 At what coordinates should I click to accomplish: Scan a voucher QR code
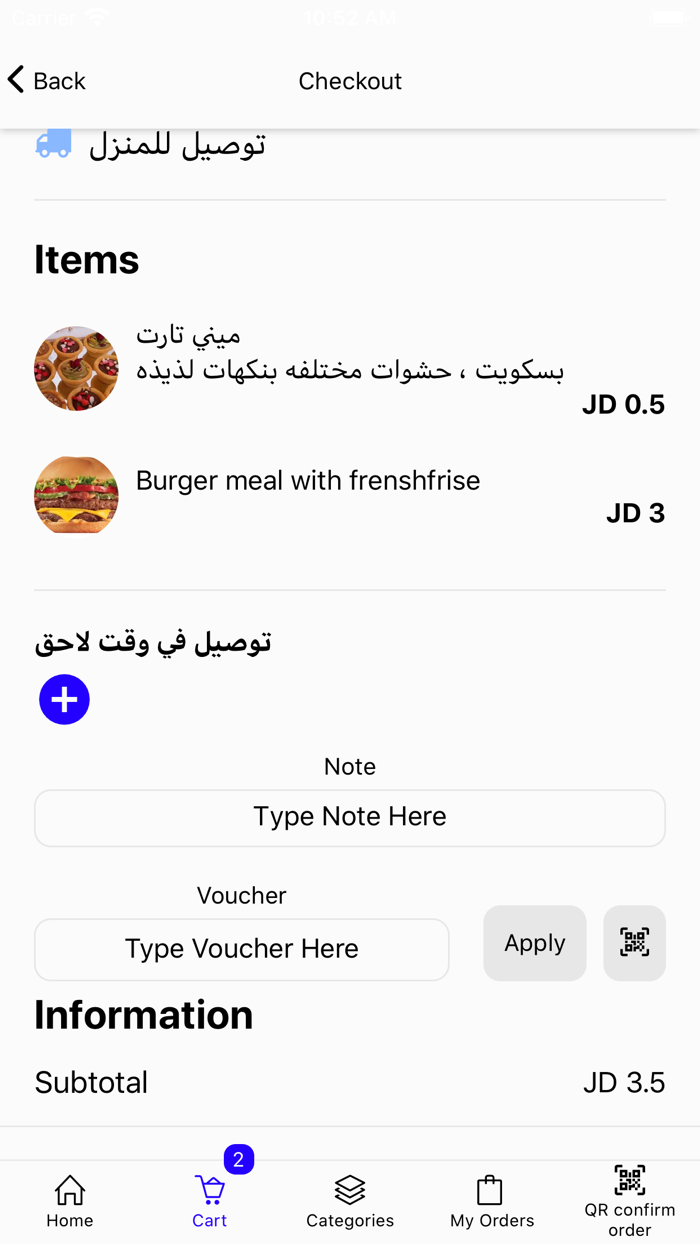coord(634,943)
